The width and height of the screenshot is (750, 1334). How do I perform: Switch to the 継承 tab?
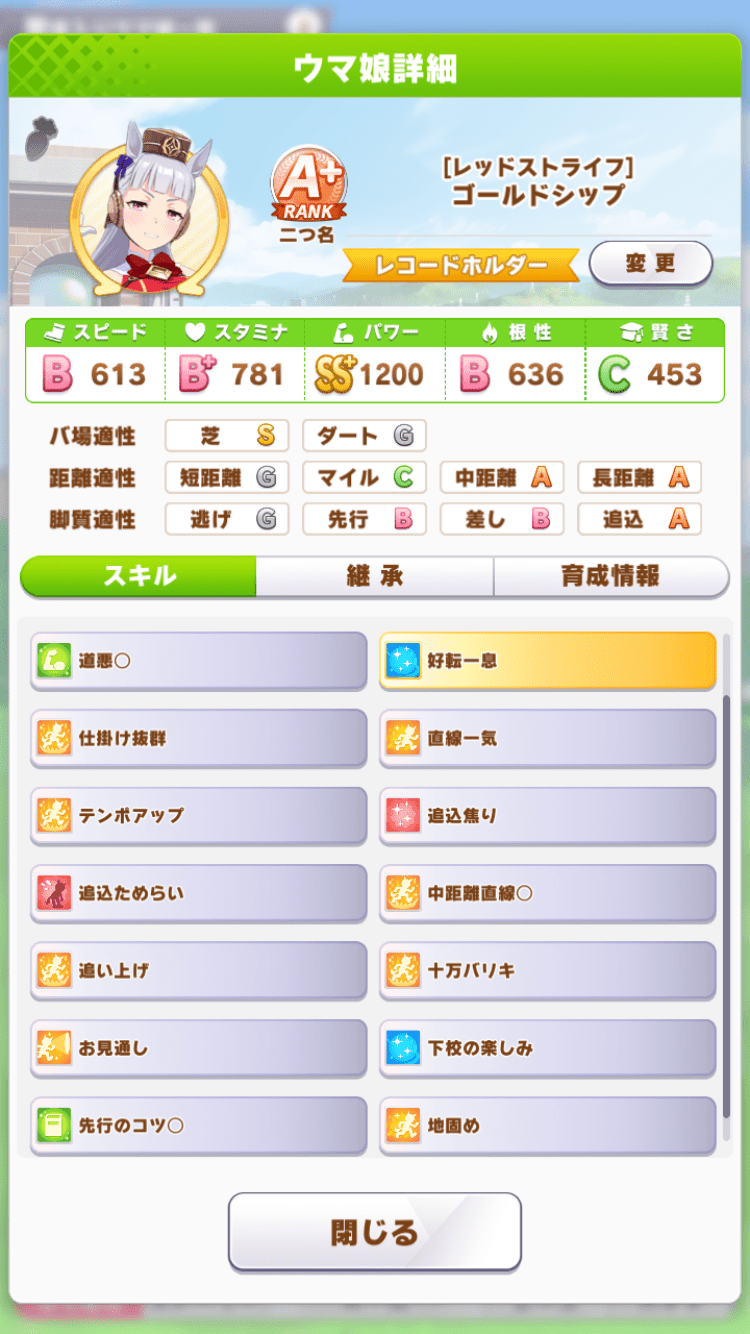[x=374, y=577]
